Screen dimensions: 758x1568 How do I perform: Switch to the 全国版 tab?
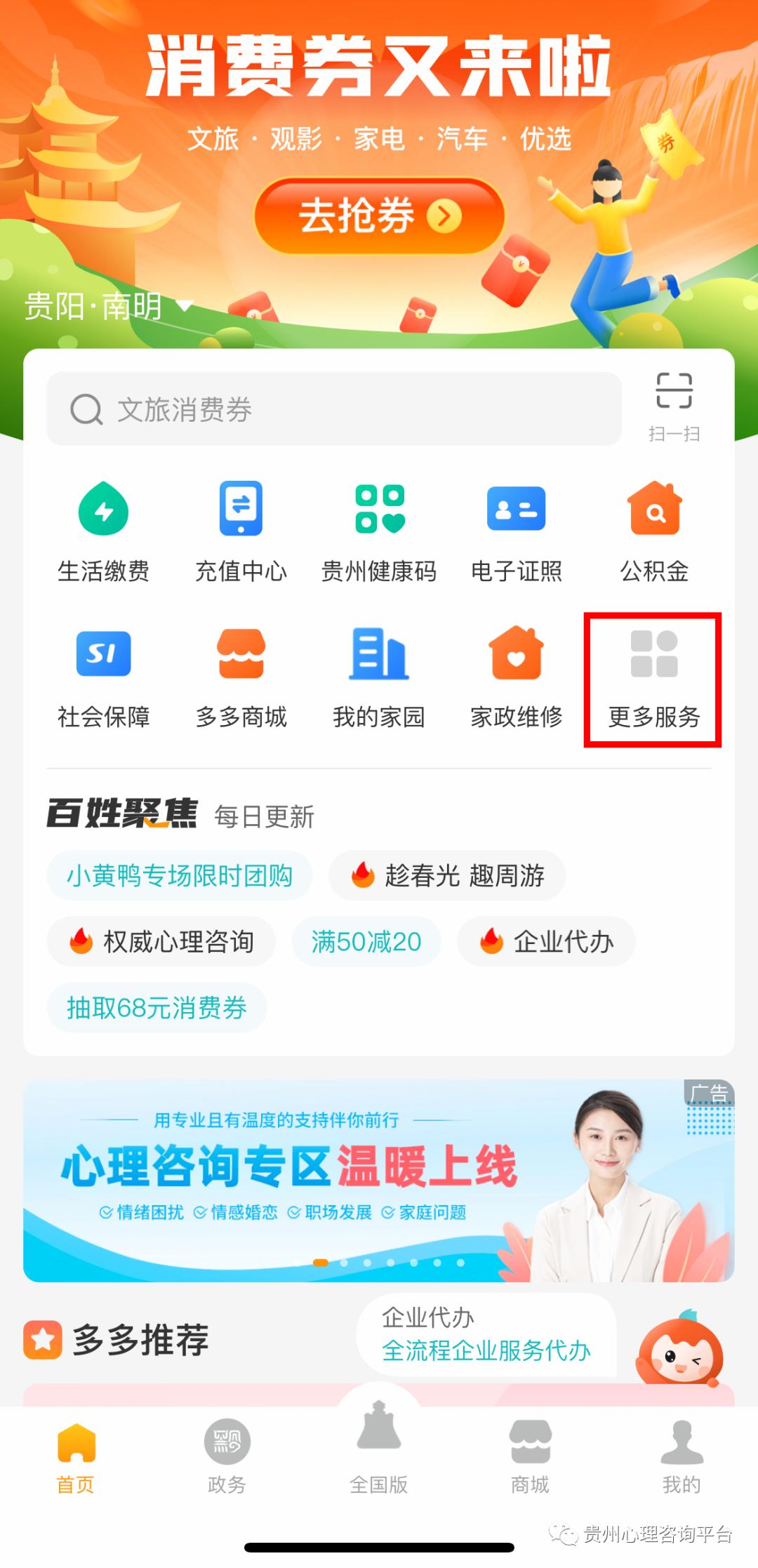click(379, 1453)
